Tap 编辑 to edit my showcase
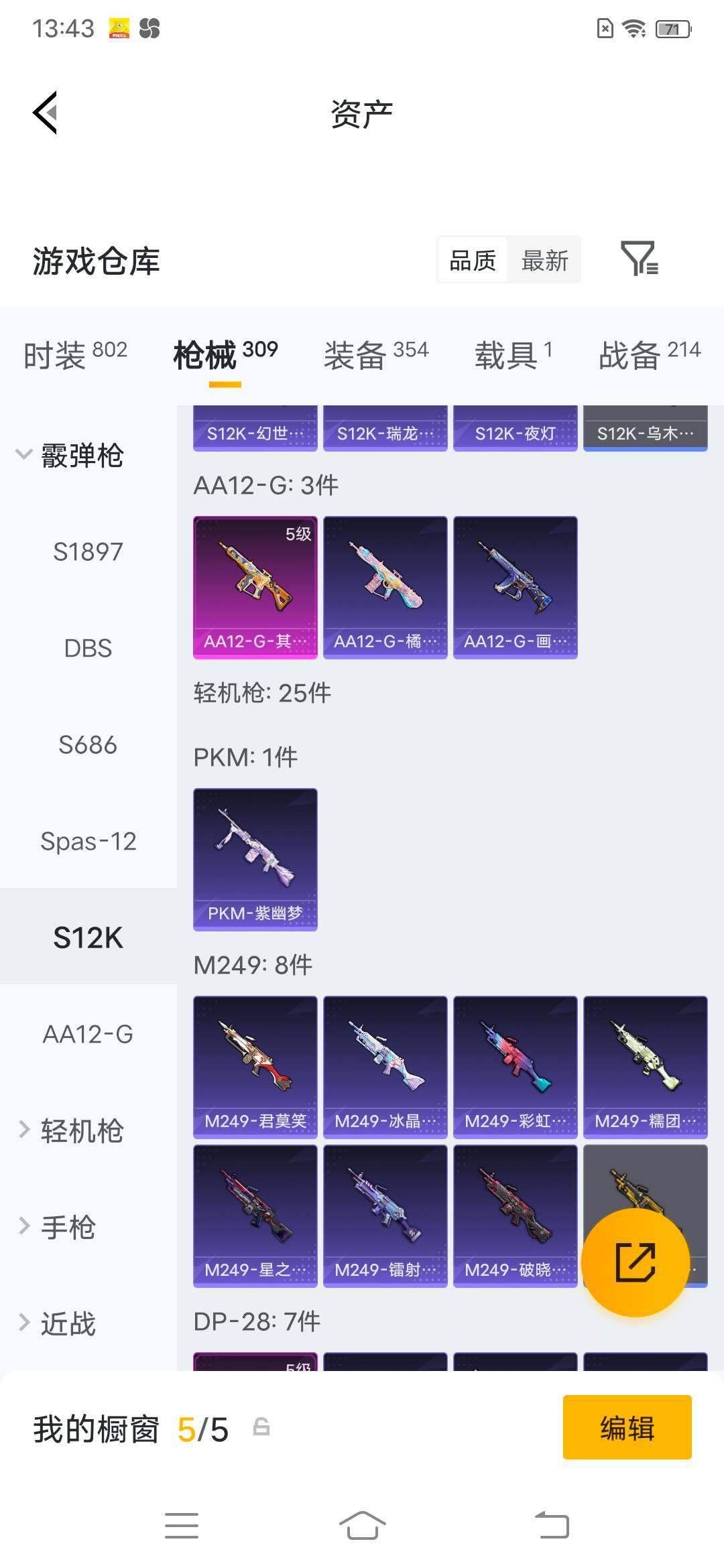 pos(627,1427)
